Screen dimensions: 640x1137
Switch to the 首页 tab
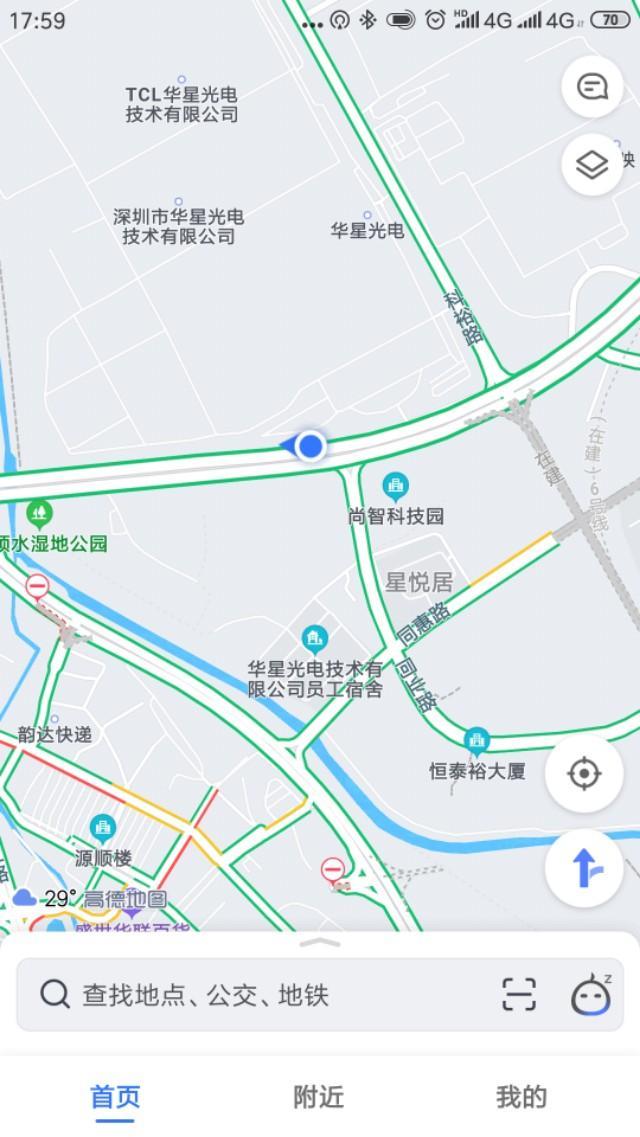pyautogui.click(x=116, y=1097)
